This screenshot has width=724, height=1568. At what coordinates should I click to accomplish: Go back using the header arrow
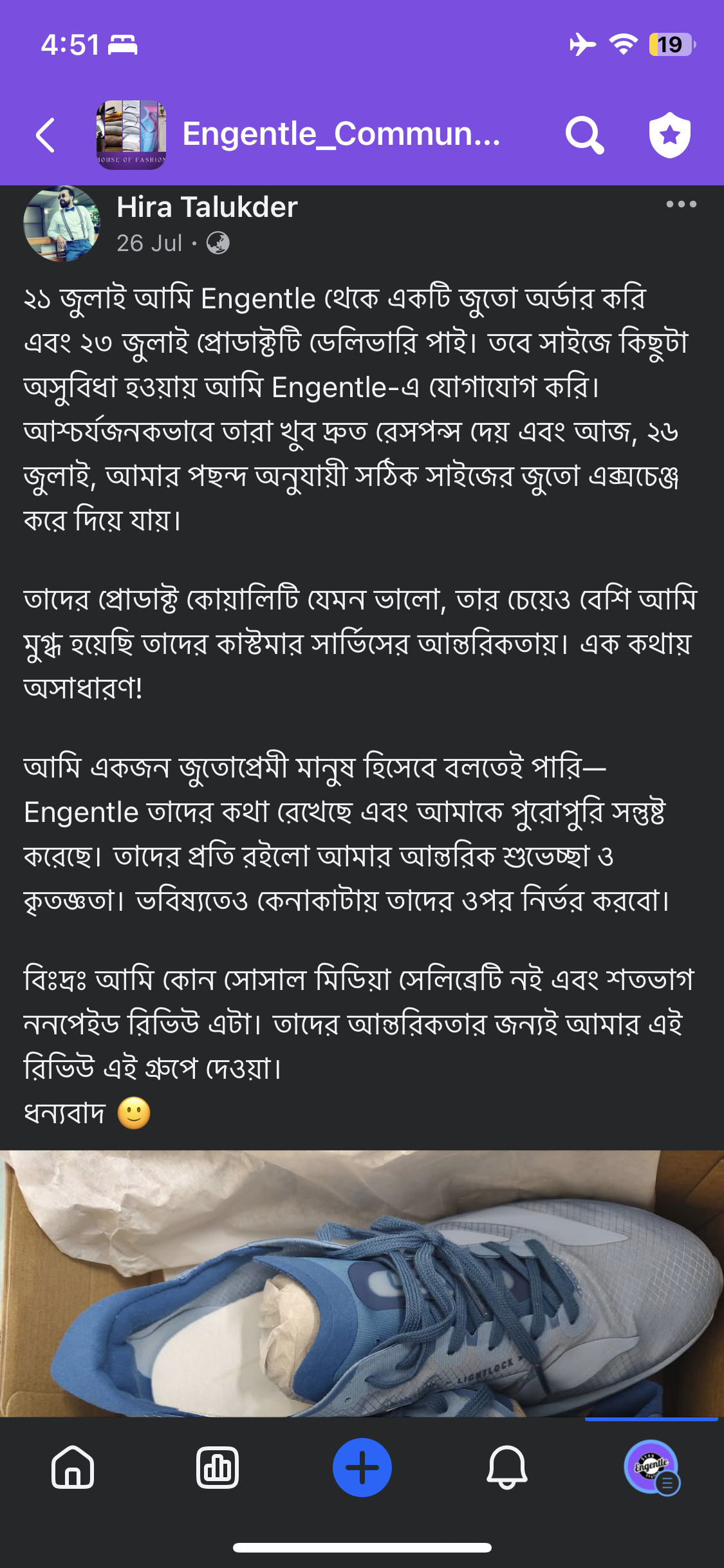45,135
